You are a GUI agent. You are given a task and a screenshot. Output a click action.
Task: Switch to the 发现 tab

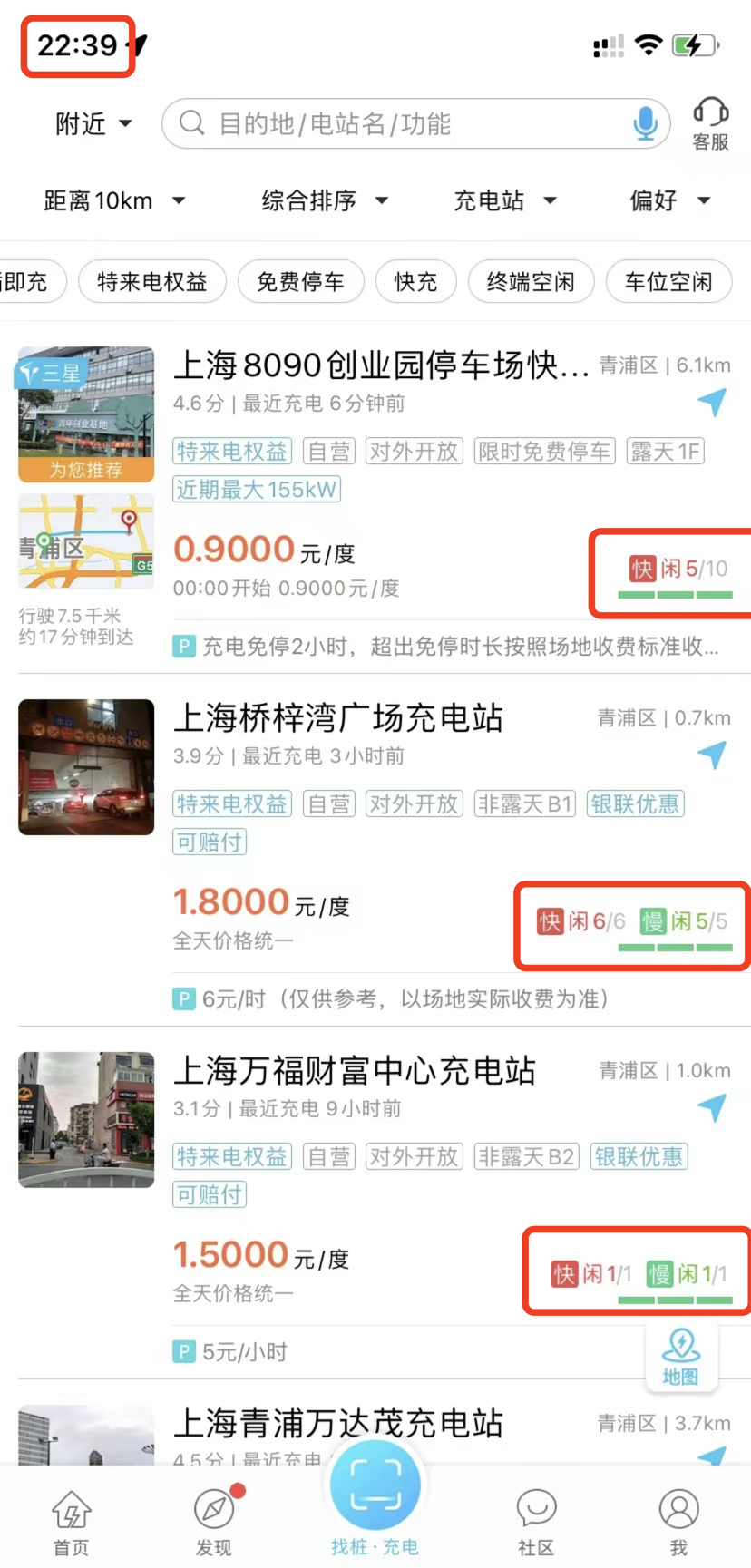coord(214,1523)
